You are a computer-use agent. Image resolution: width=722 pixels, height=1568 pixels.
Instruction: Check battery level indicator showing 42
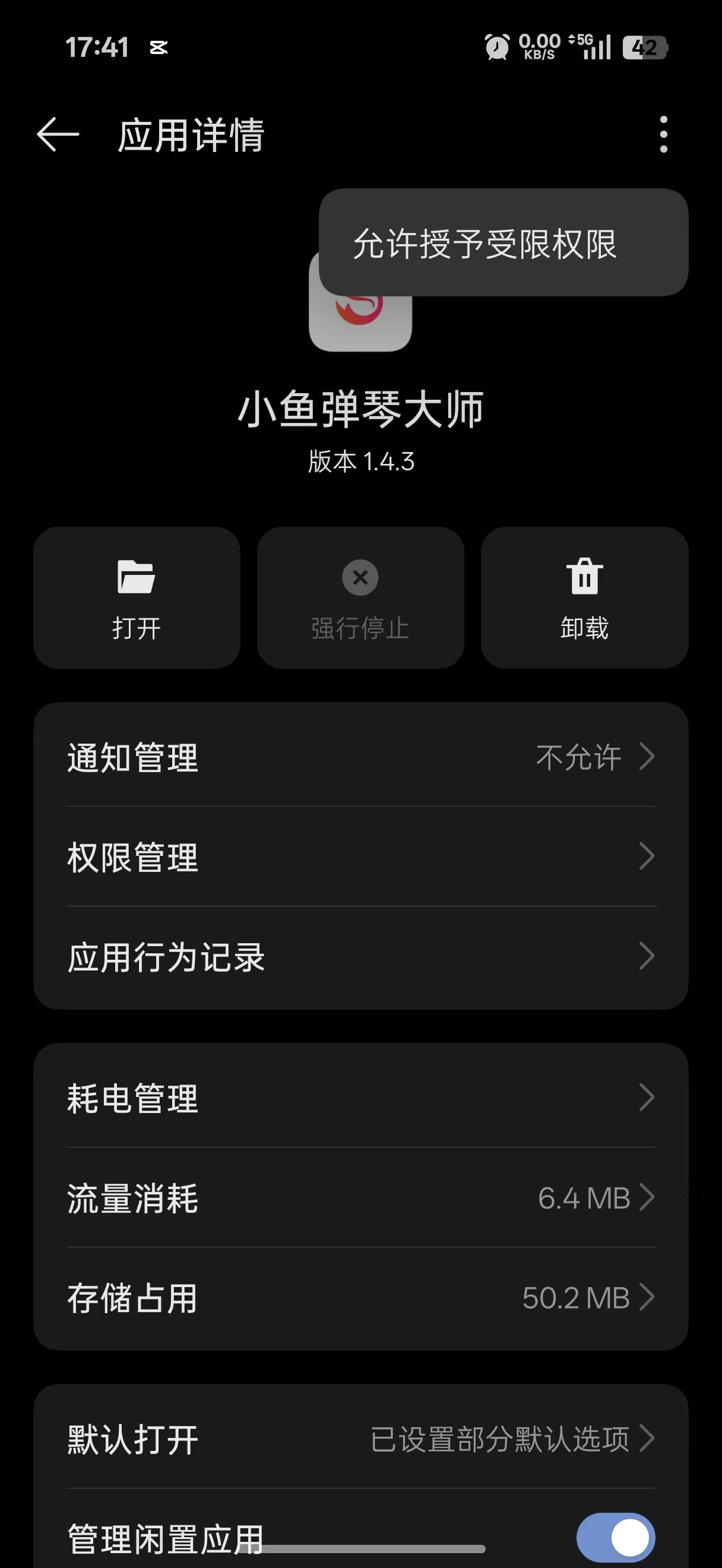[x=646, y=46]
